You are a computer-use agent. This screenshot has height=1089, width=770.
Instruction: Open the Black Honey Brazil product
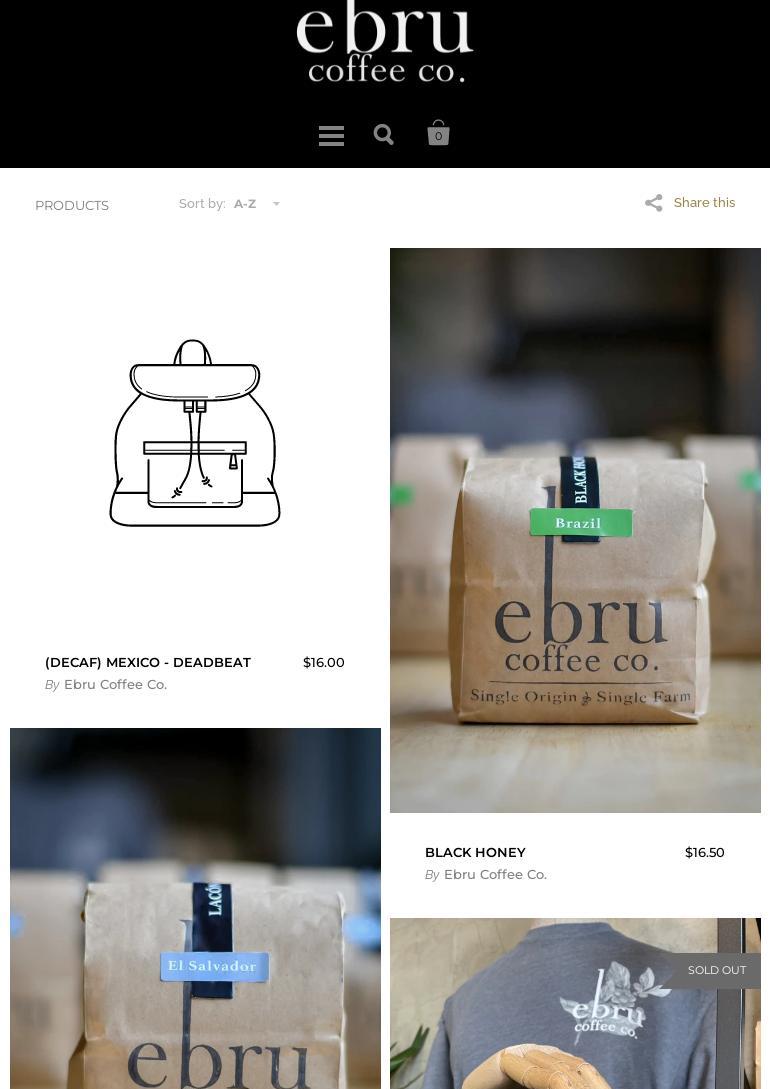click(575, 530)
